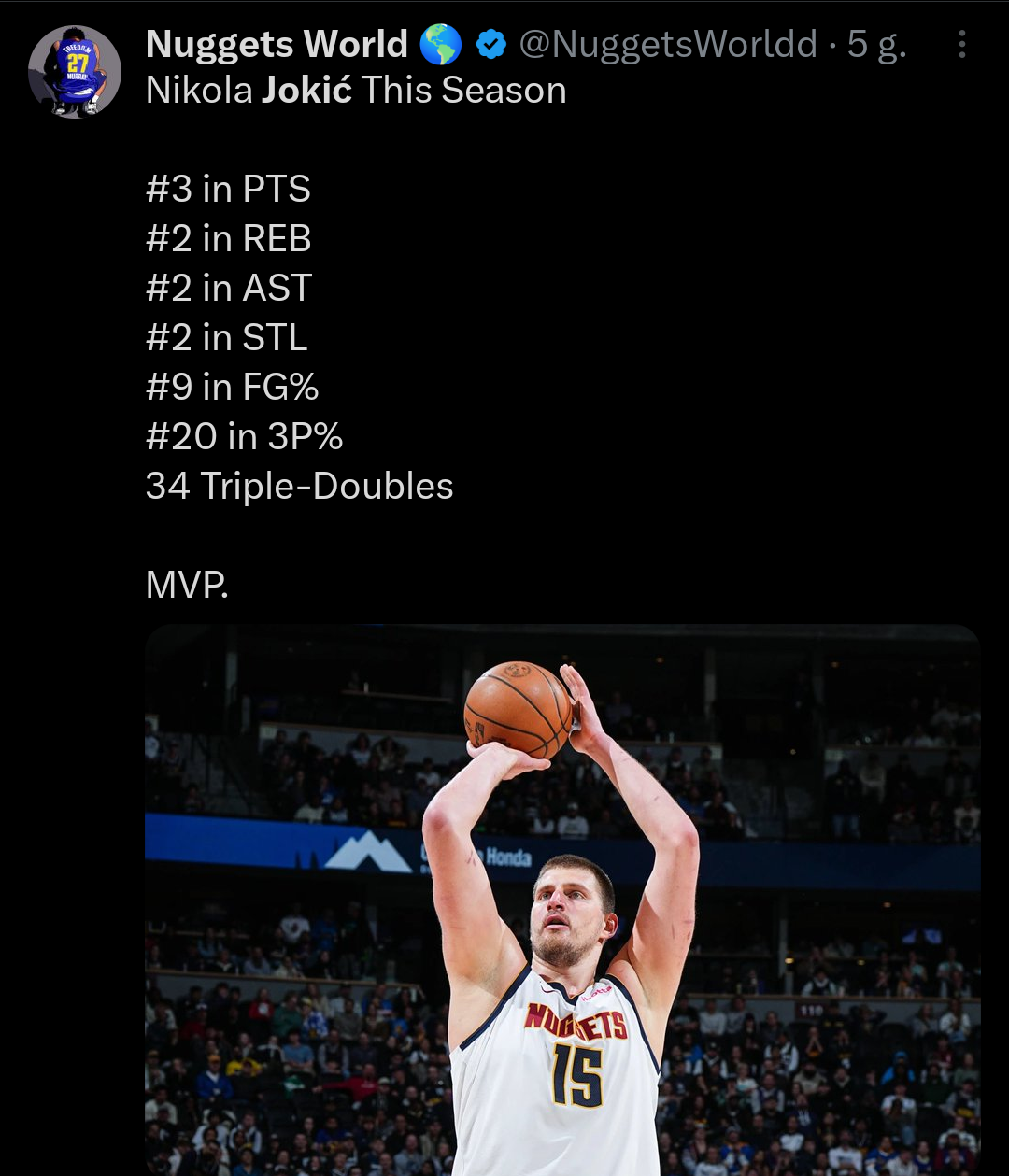Open the tweet's three-dot overflow menu
The image size is (1009, 1176).
pos(961,45)
